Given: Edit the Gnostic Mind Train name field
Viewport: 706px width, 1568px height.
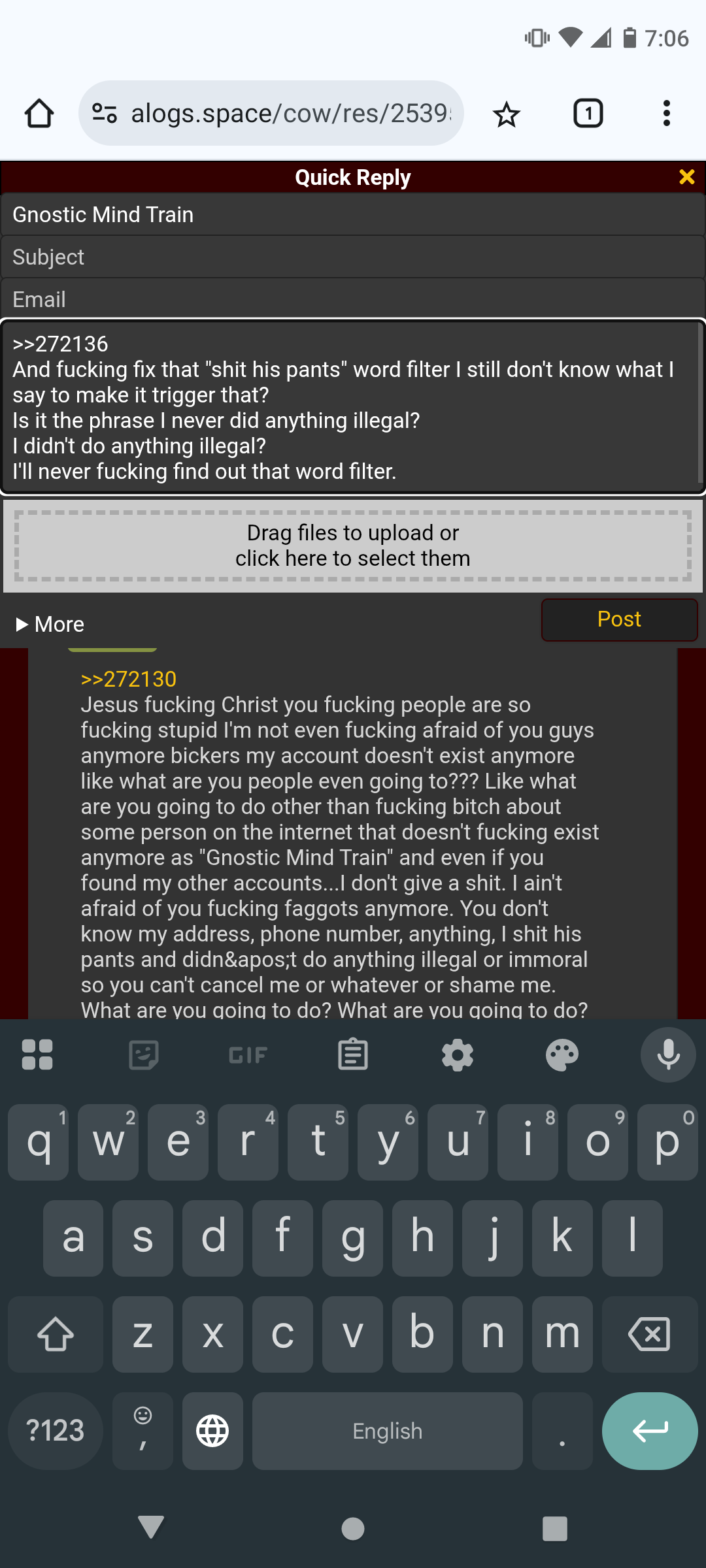Looking at the screenshot, I should 353,214.
